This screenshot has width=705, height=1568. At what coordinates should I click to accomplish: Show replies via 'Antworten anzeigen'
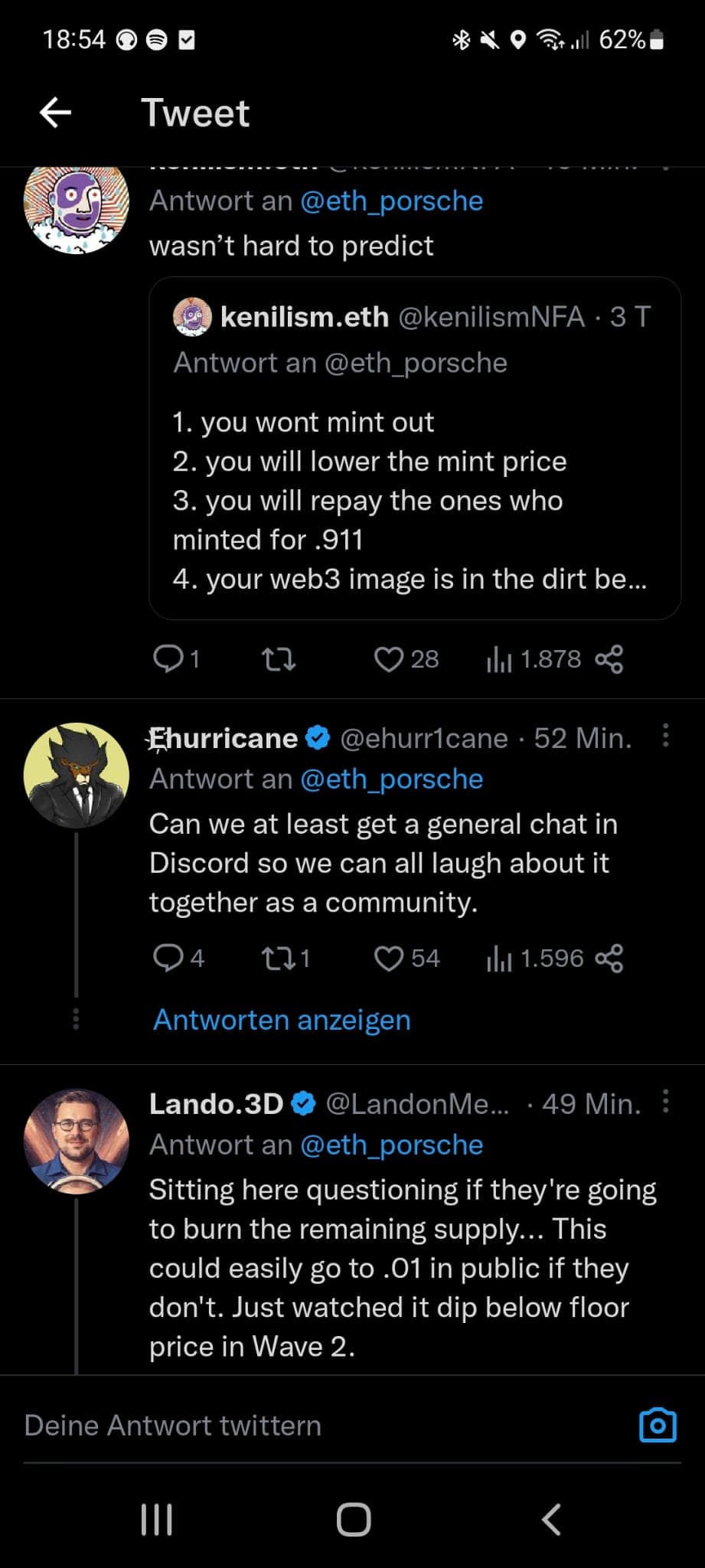point(282,1019)
